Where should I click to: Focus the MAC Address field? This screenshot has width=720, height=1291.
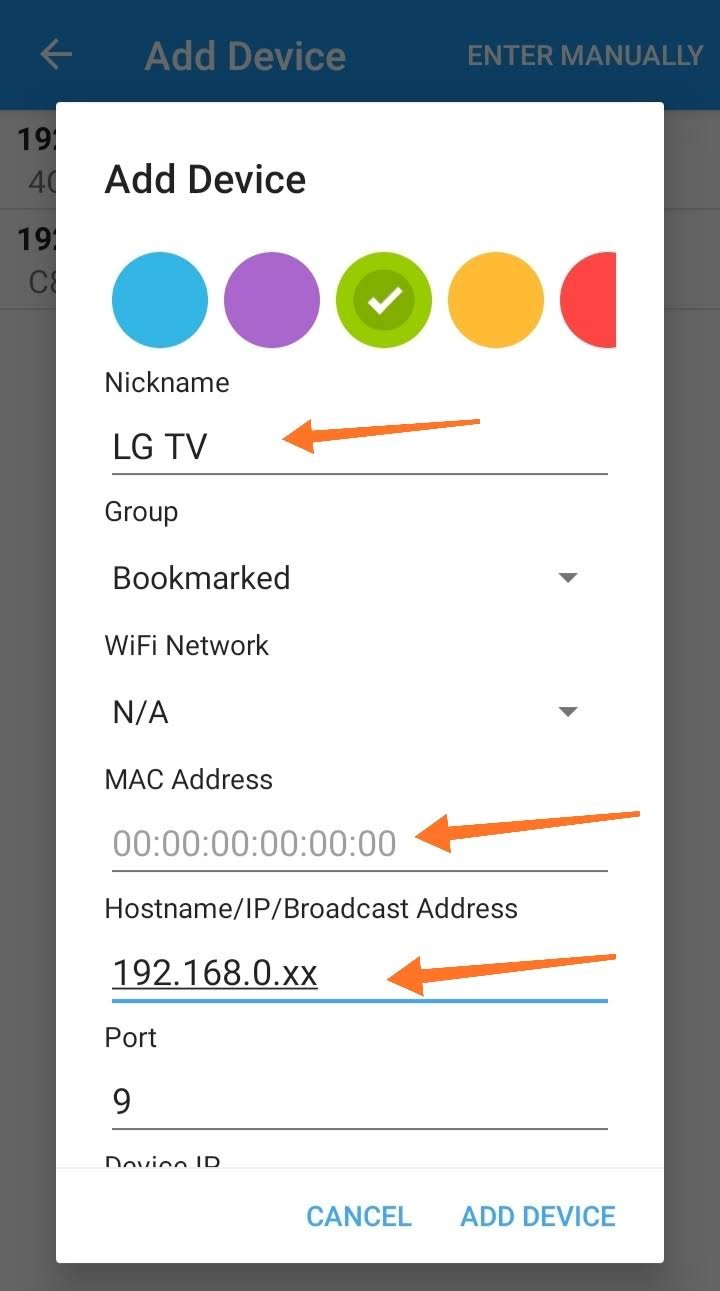click(x=360, y=844)
